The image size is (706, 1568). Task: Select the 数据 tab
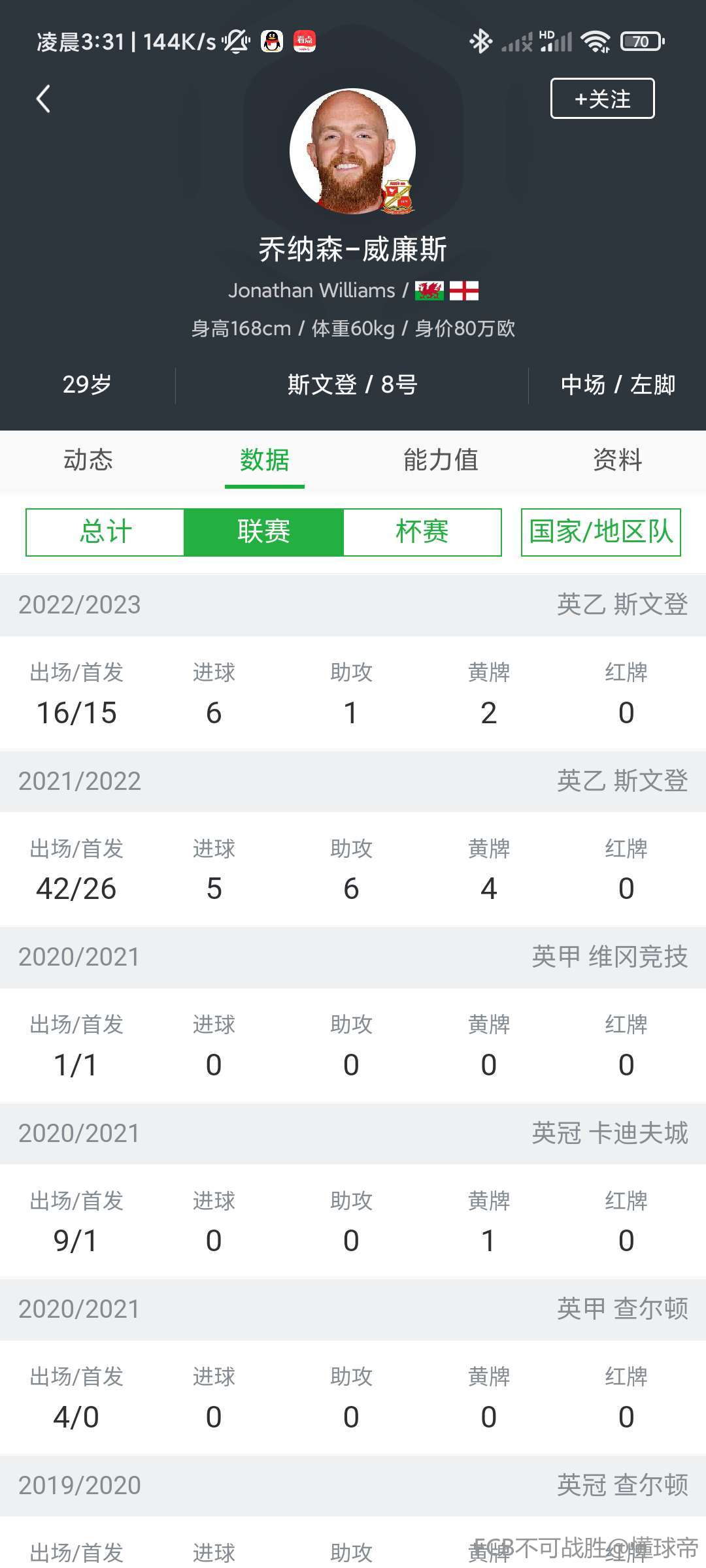coord(265,460)
